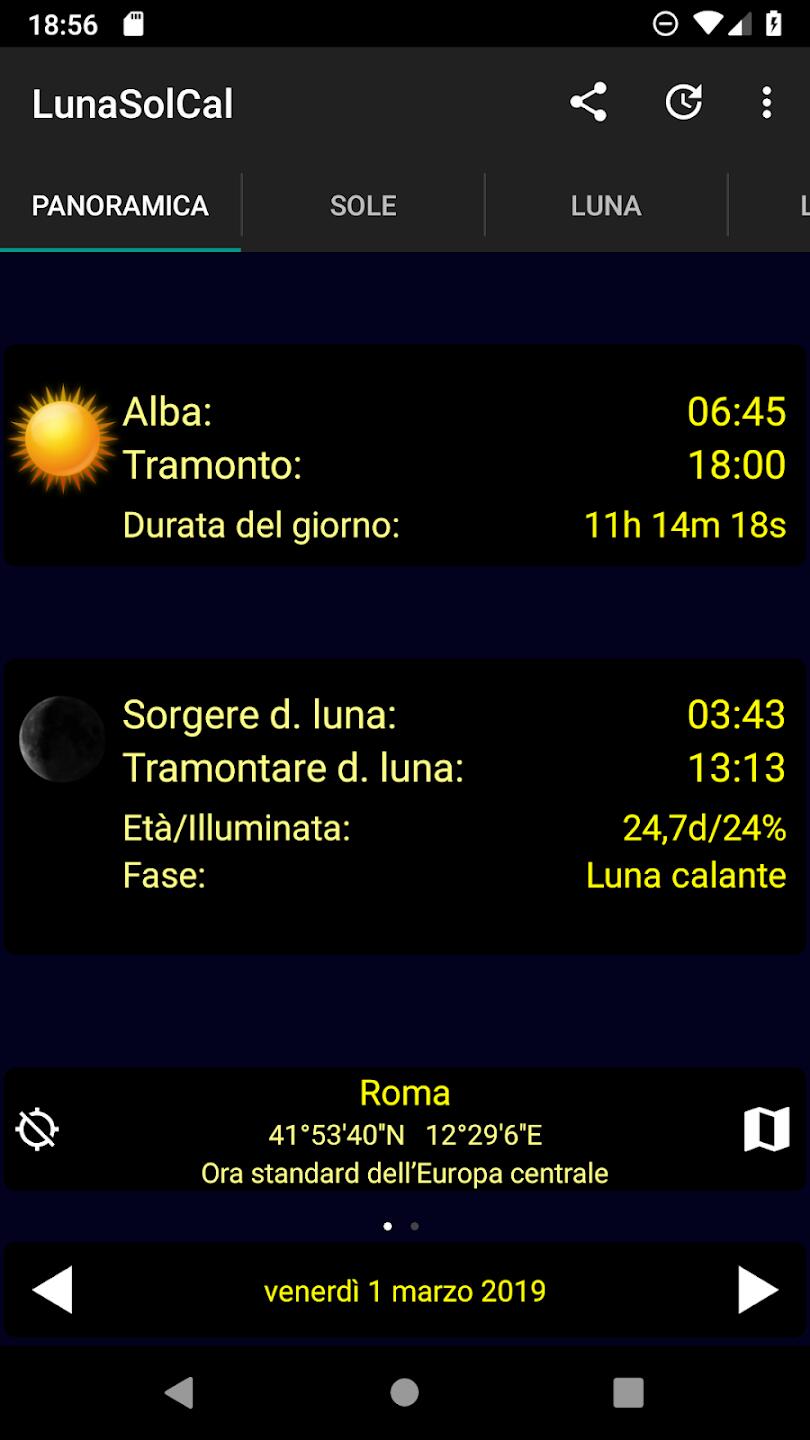
Task: Open the moon details card with Fase
Action: [405, 805]
